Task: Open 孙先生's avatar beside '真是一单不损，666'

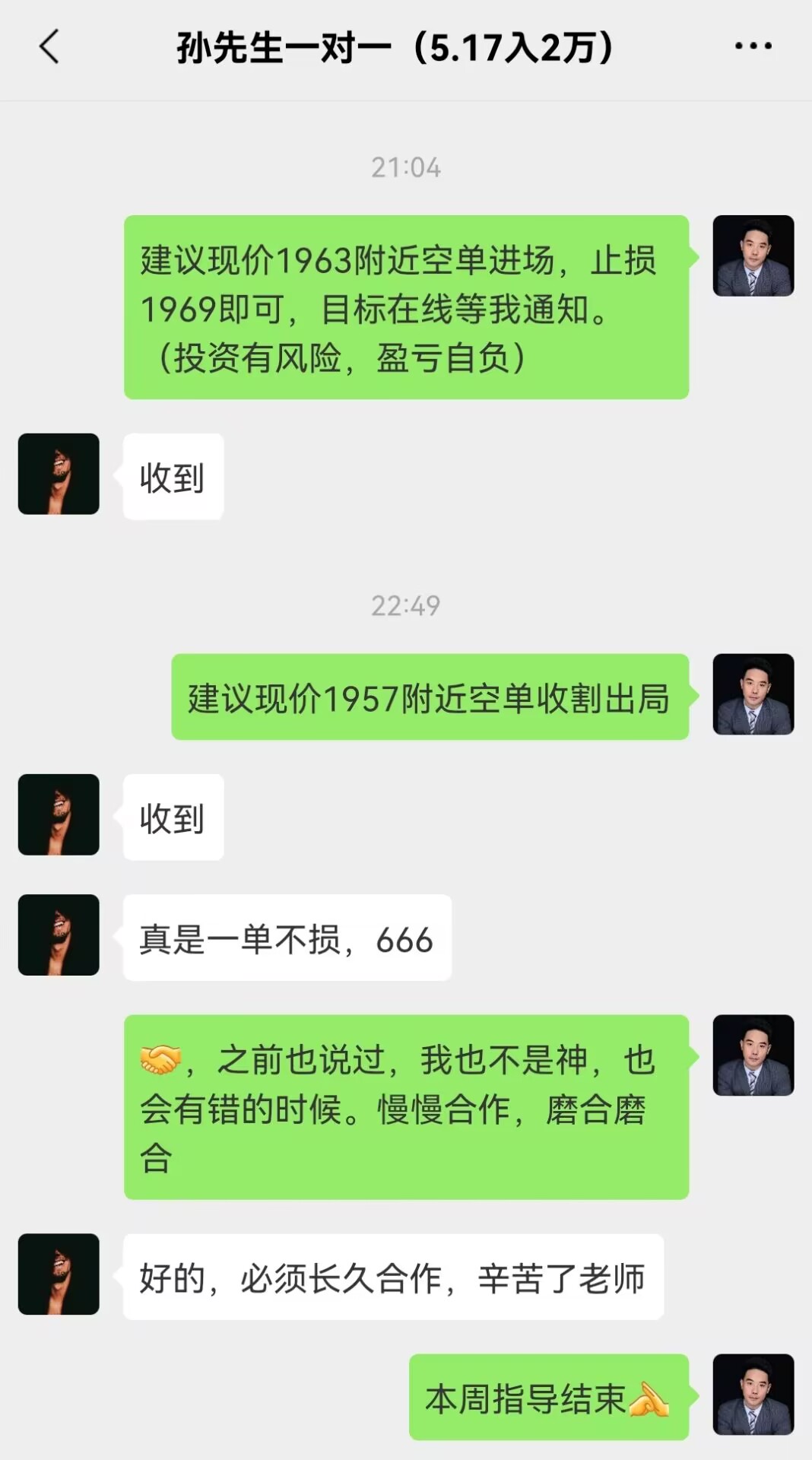Action: (x=59, y=935)
